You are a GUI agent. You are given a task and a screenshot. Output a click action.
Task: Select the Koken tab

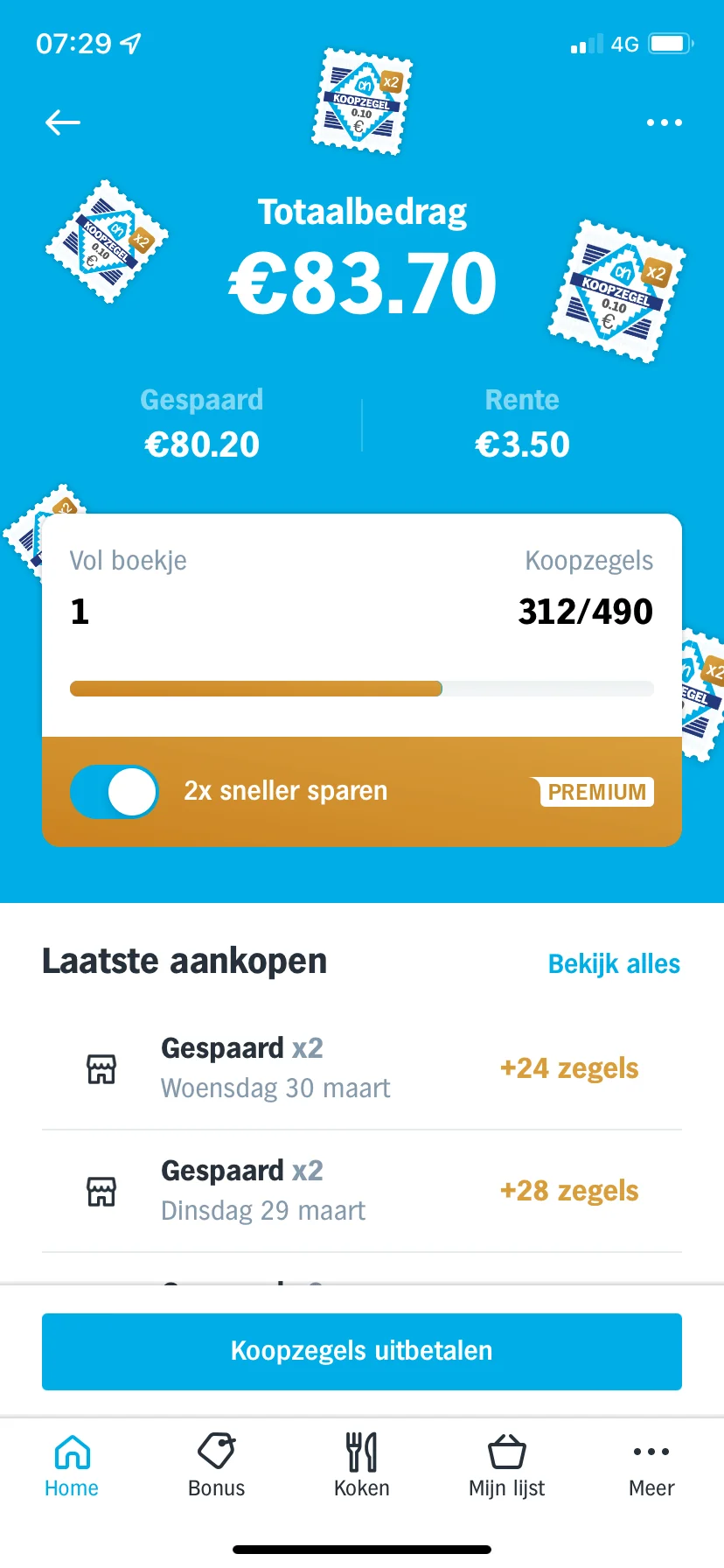click(x=362, y=1466)
